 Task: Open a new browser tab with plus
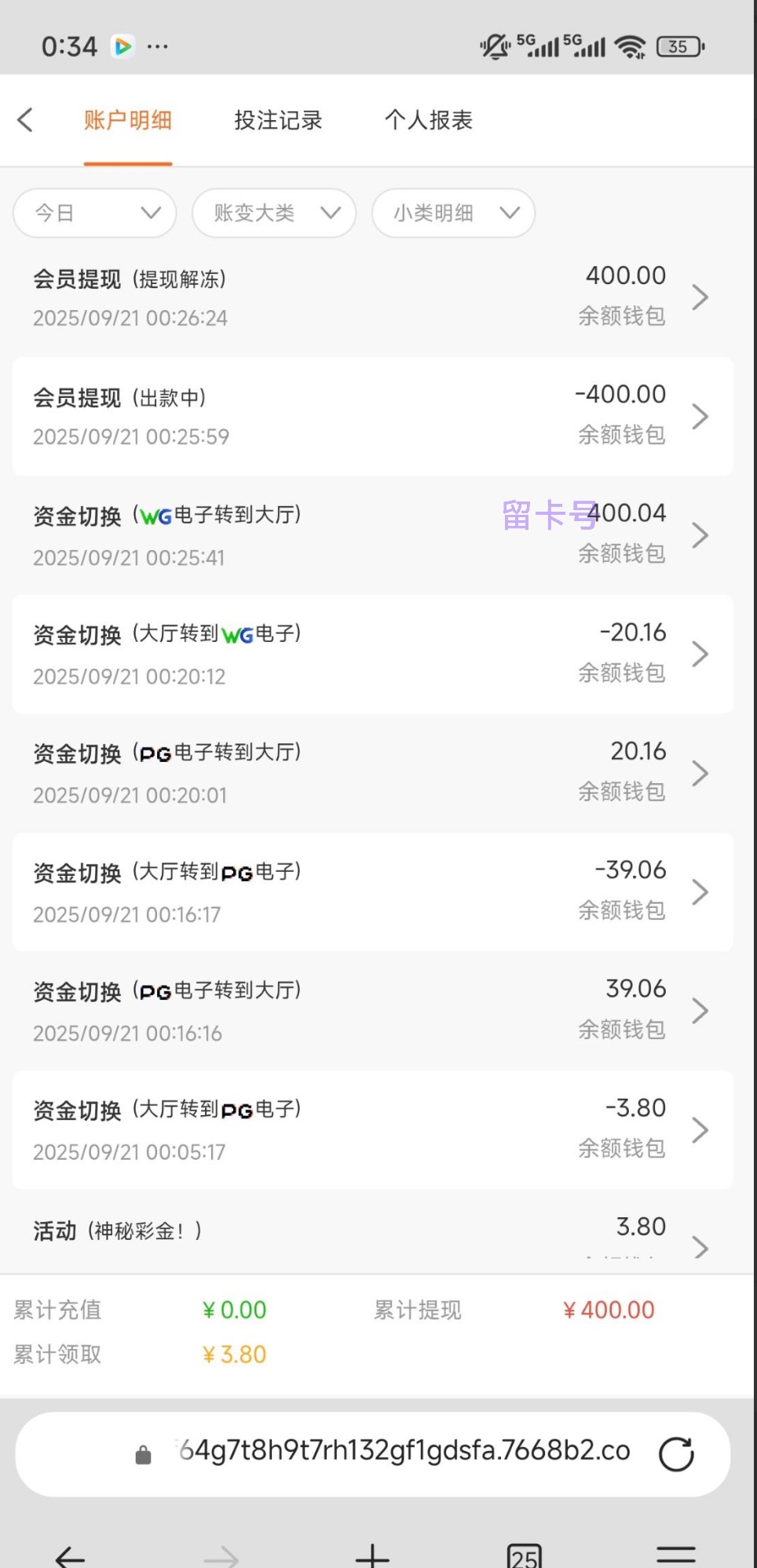click(x=372, y=1555)
